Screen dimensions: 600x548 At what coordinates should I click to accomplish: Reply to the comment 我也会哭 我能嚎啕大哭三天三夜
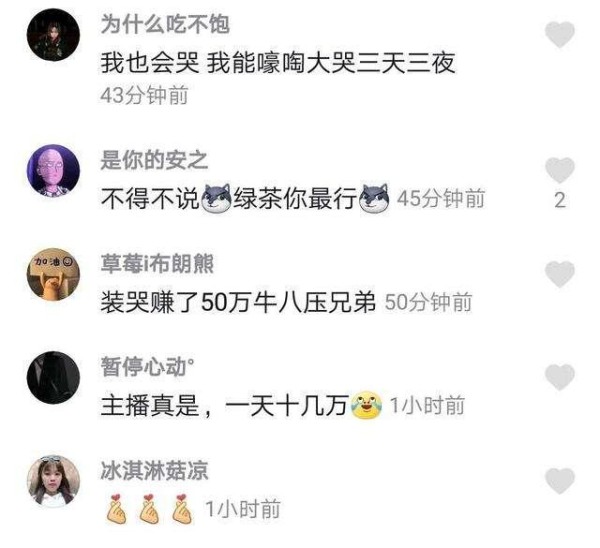pyautogui.click(x=278, y=65)
